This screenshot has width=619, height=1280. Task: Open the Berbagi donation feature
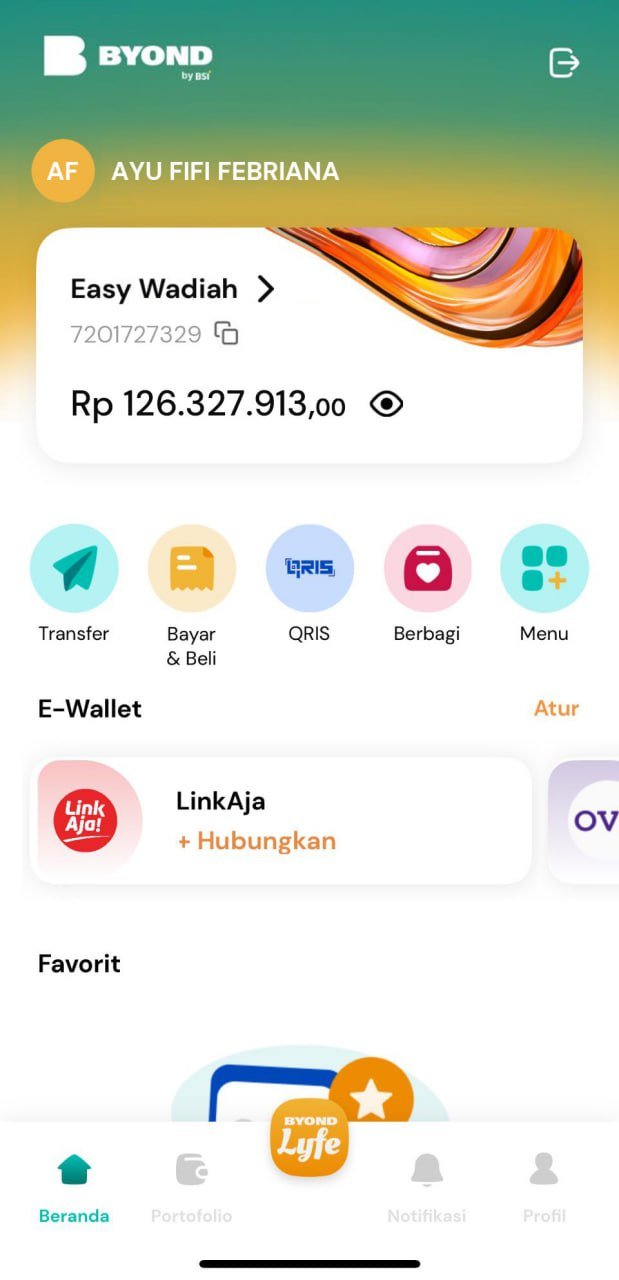click(x=427, y=568)
